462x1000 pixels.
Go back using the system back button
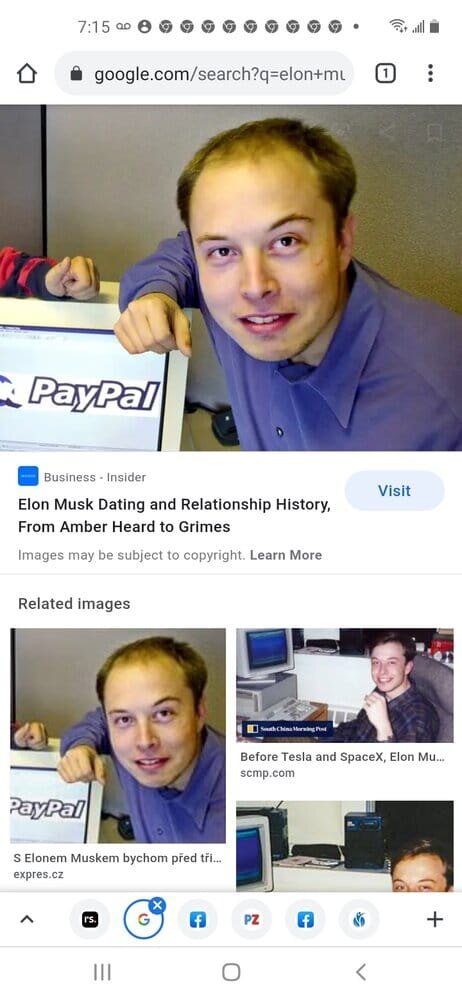pyautogui.click(x=361, y=972)
